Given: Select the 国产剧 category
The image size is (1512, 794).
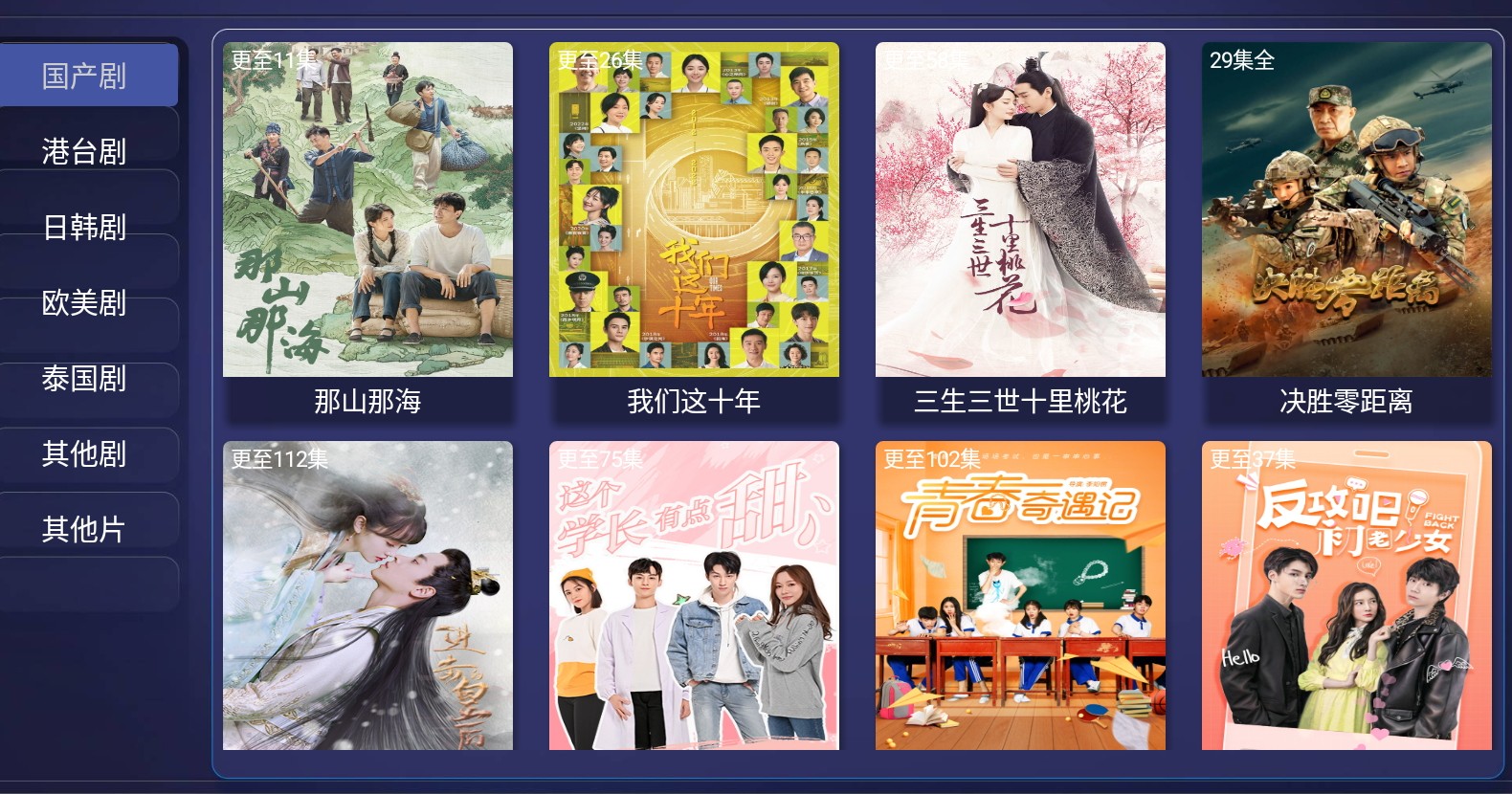Looking at the screenshot, I should (84, 76).
